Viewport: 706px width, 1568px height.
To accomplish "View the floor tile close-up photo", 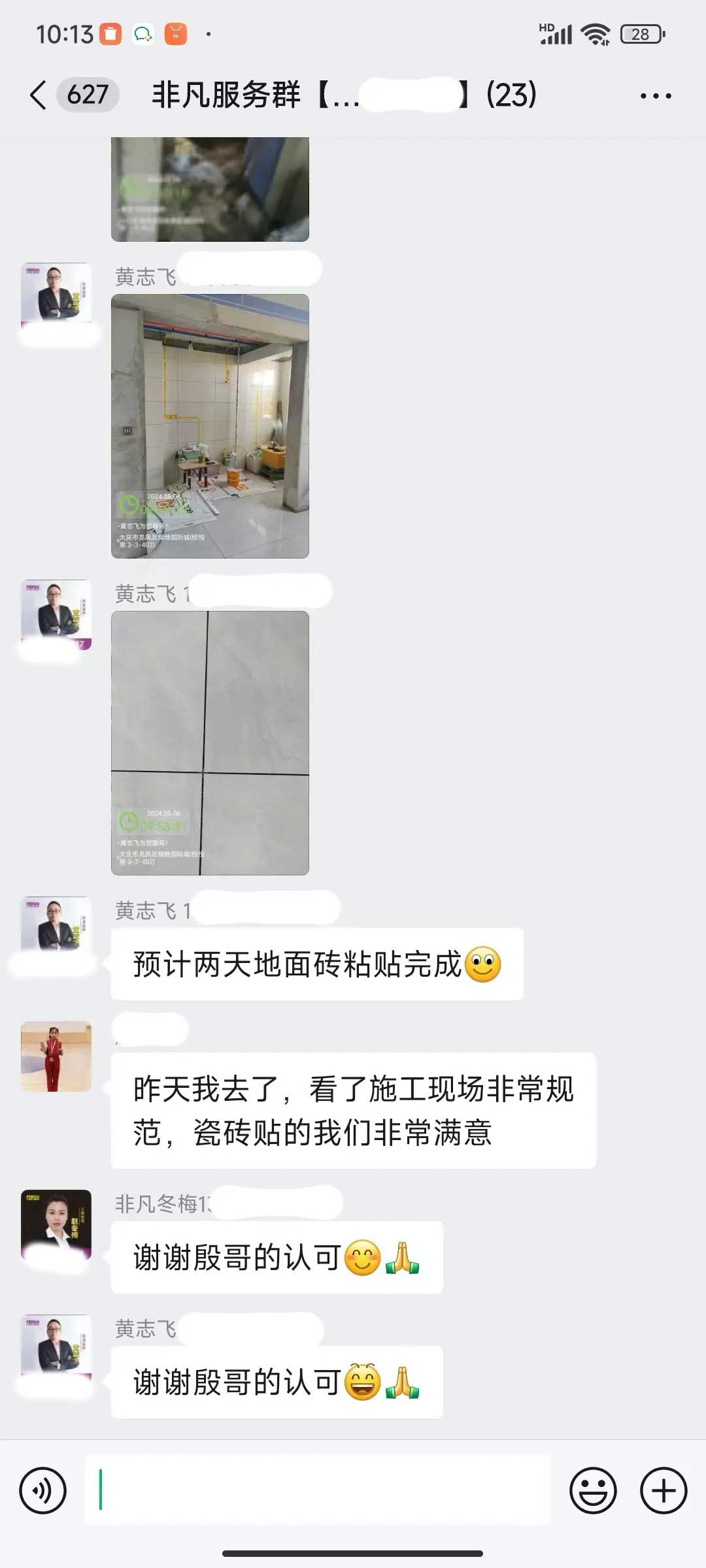I will tap(210, 743).
